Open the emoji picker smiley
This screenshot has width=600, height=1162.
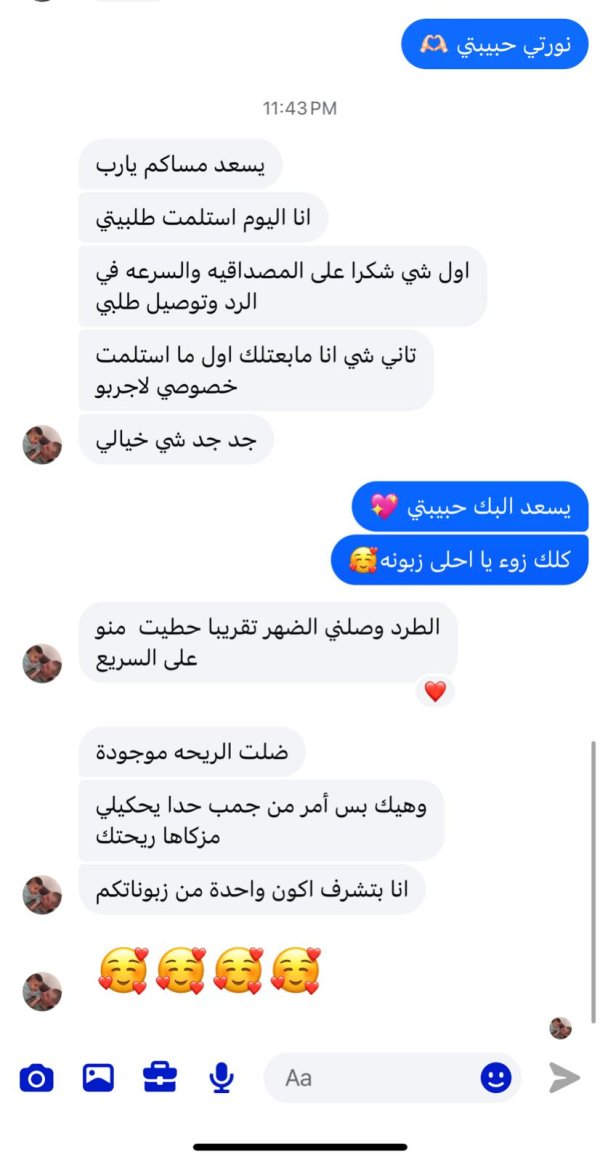(496, 1077)
